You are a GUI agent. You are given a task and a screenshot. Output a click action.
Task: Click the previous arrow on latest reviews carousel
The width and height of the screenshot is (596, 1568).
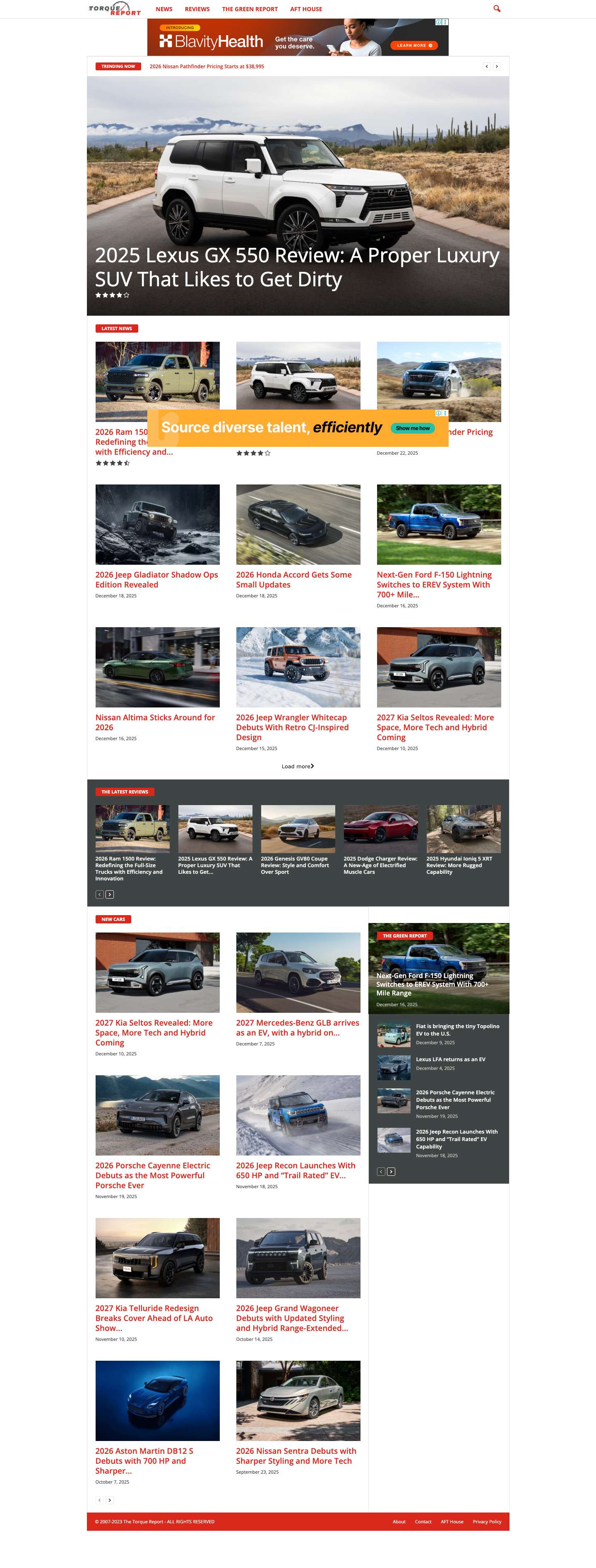click(x=99, y=894)
